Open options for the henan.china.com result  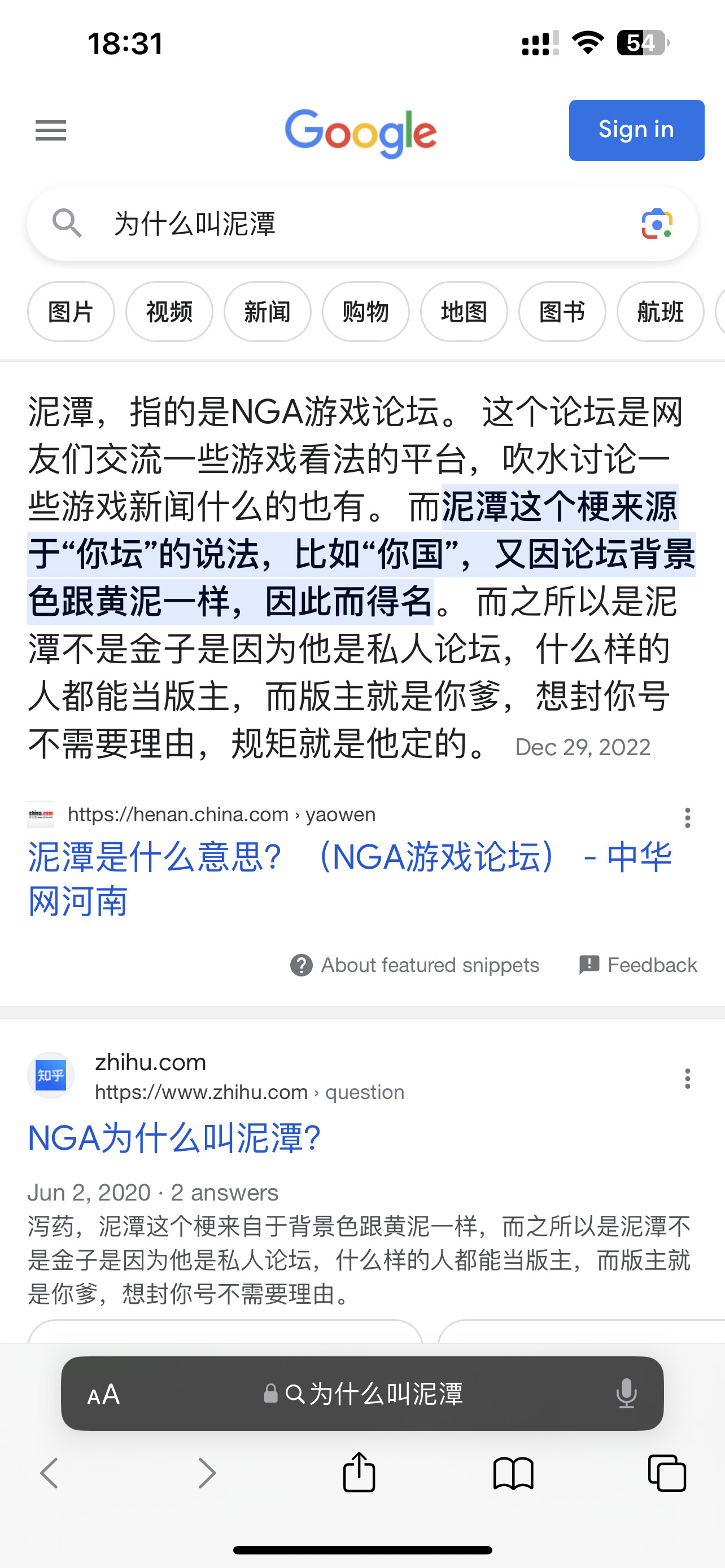coord(687,817)
